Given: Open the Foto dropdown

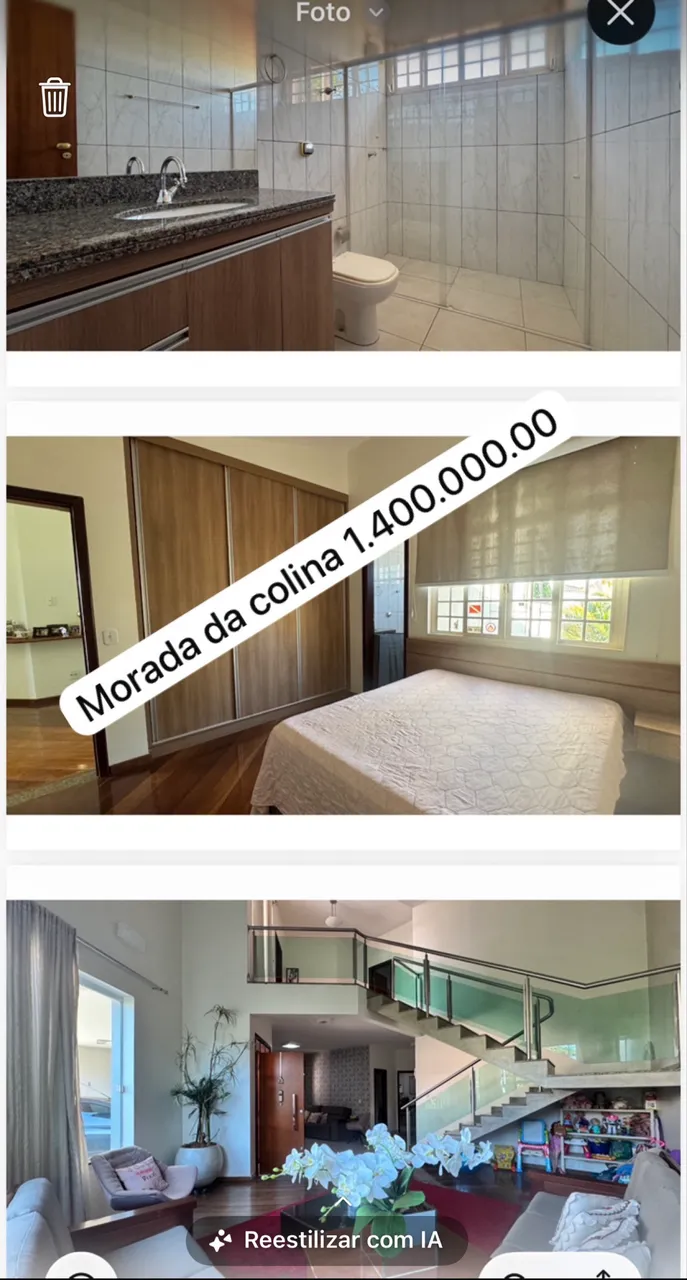Looking at the screenshot, I should pos(339,13).
